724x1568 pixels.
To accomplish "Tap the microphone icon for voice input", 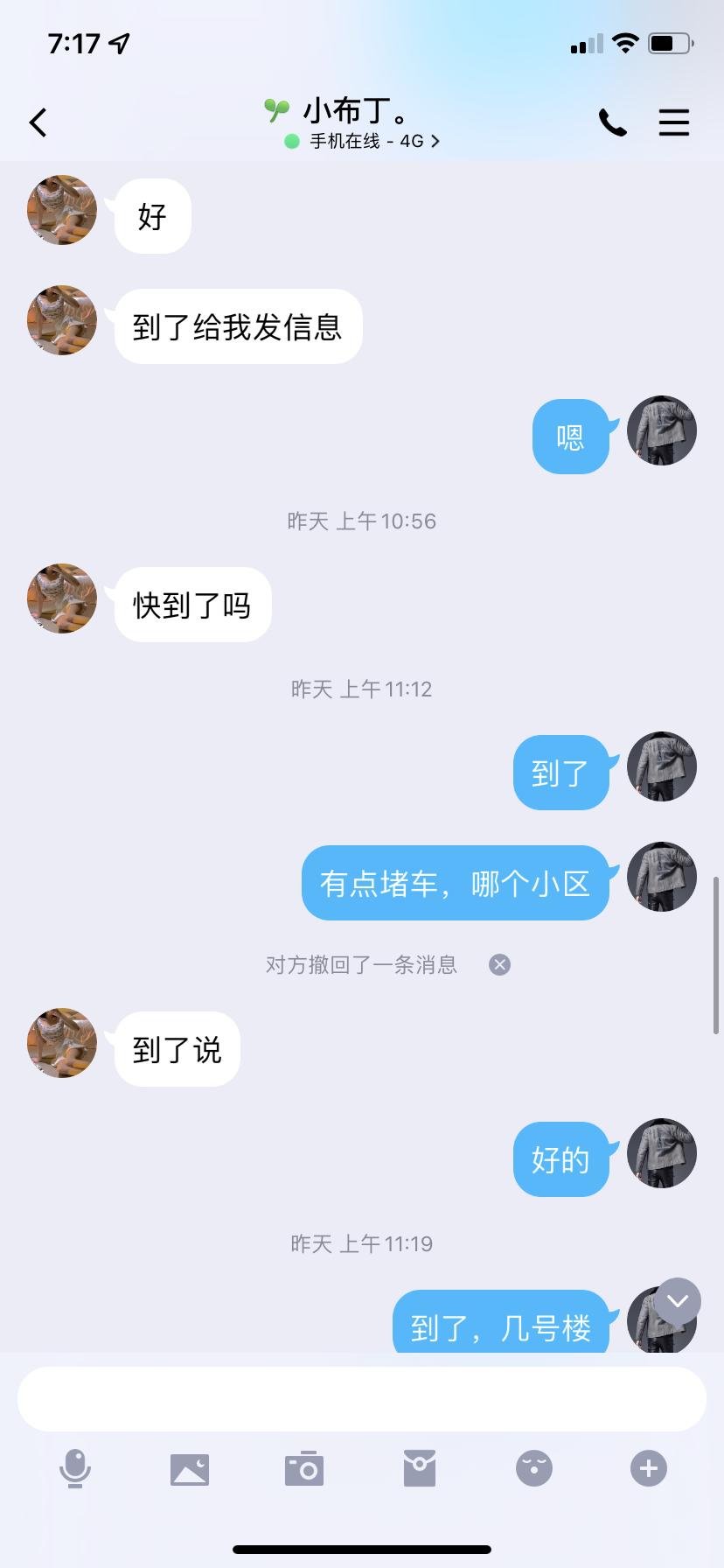I will [75, 1468].
